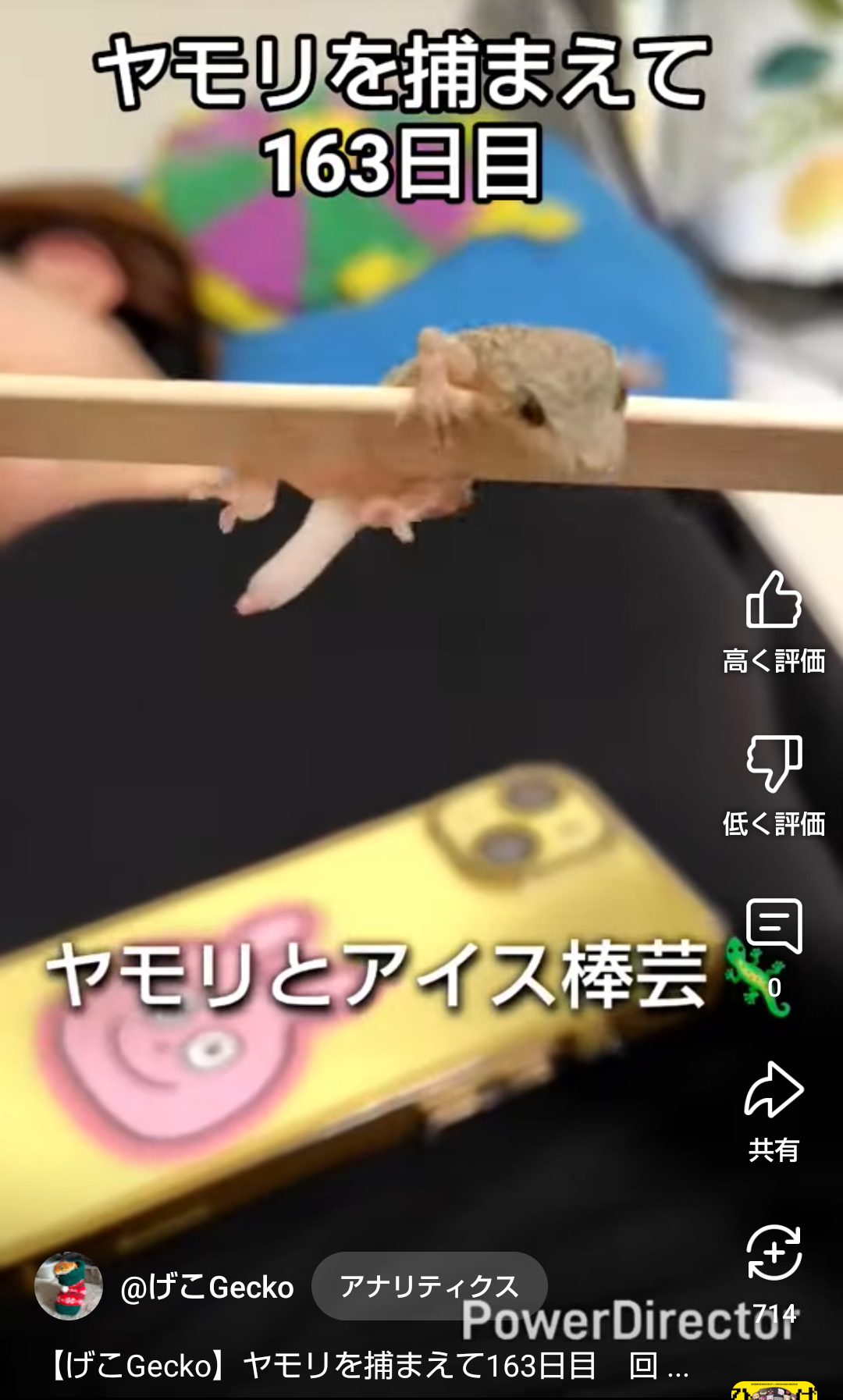Expand the video title description

pos(367,1366)
